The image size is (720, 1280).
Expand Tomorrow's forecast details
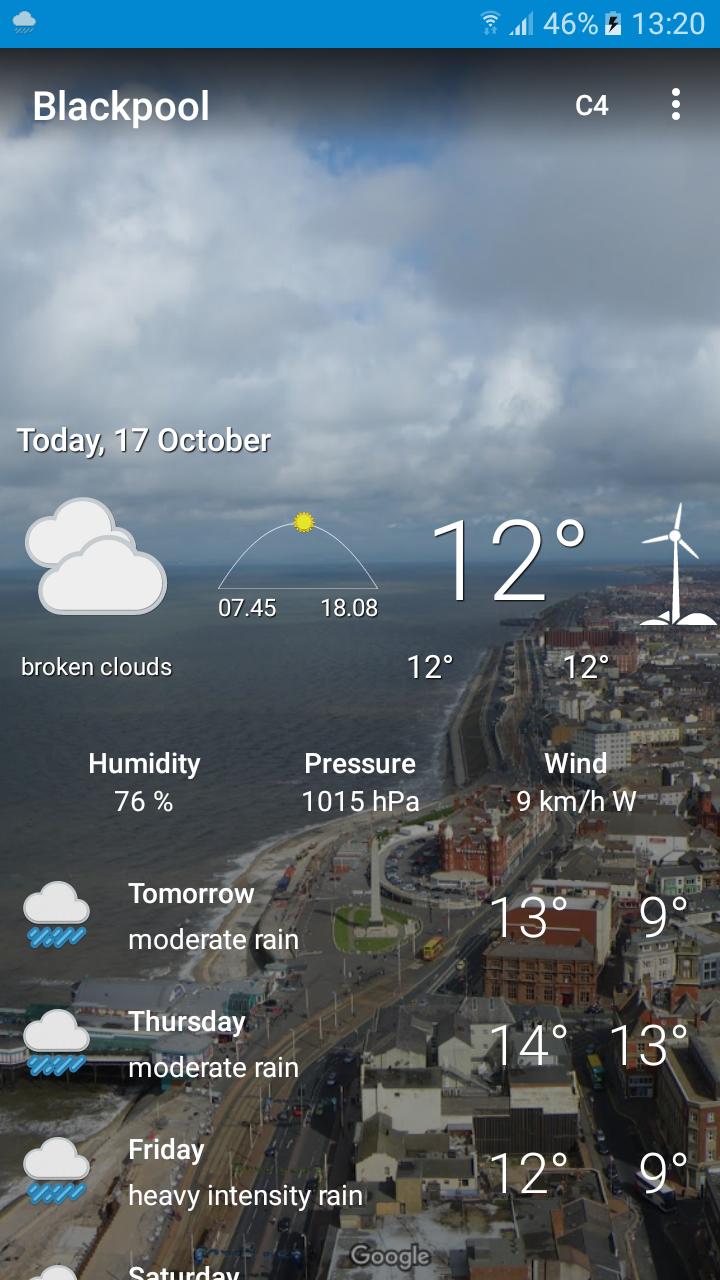tap(360, 912)
